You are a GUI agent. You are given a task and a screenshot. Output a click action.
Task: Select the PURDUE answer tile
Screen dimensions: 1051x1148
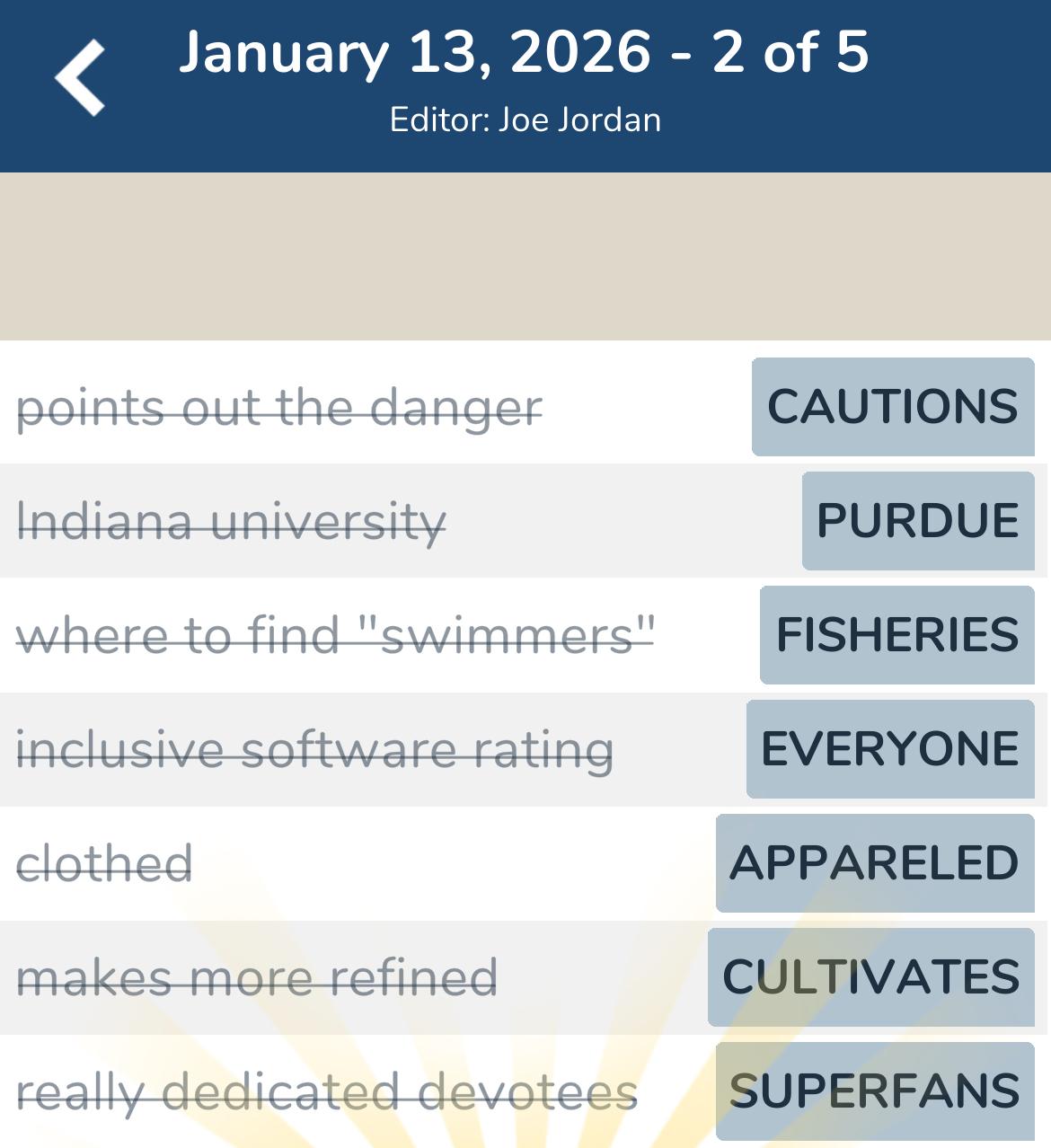(x=917, y=521)
